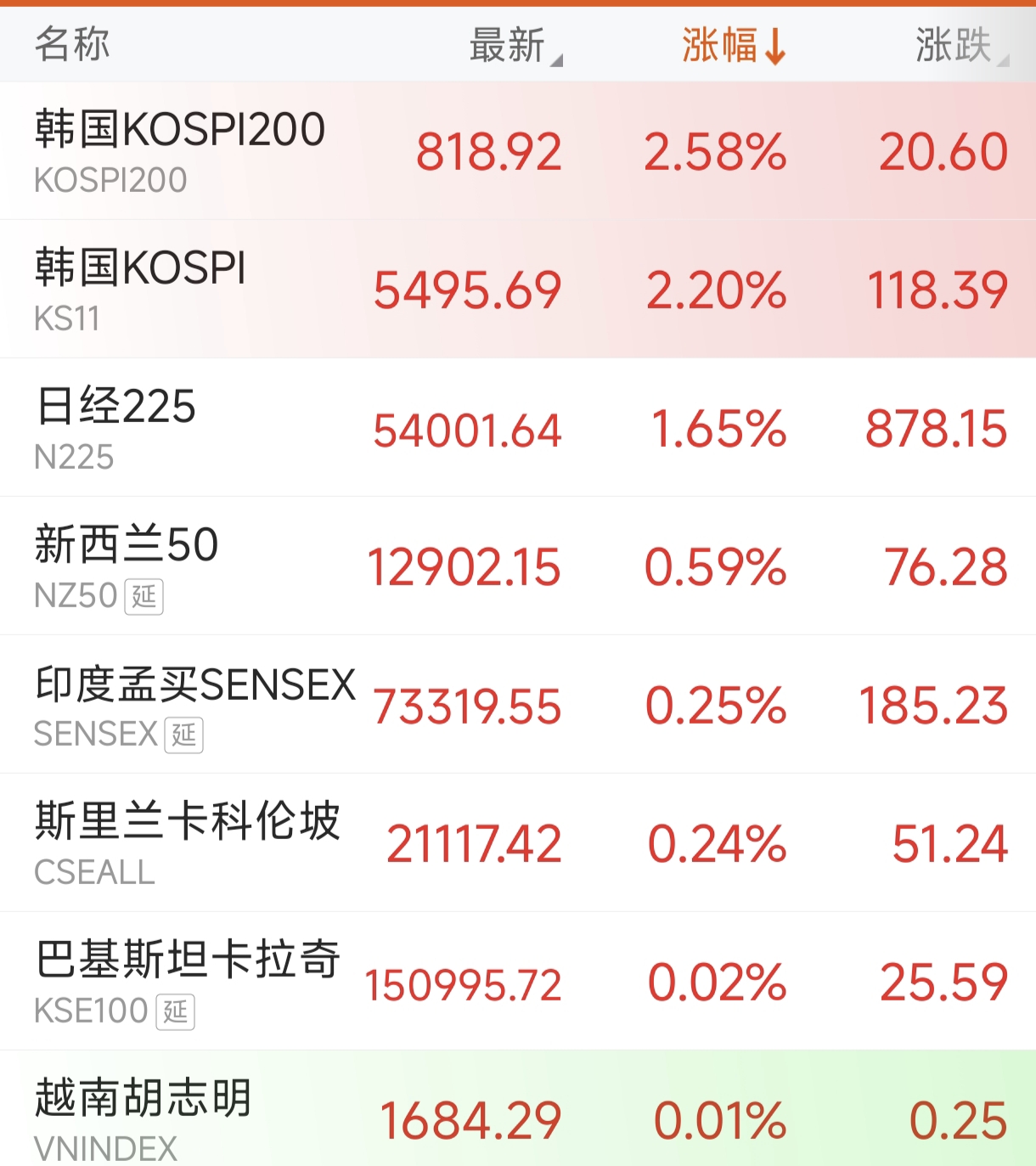Select the 新西兰50 index

(127, 566)
